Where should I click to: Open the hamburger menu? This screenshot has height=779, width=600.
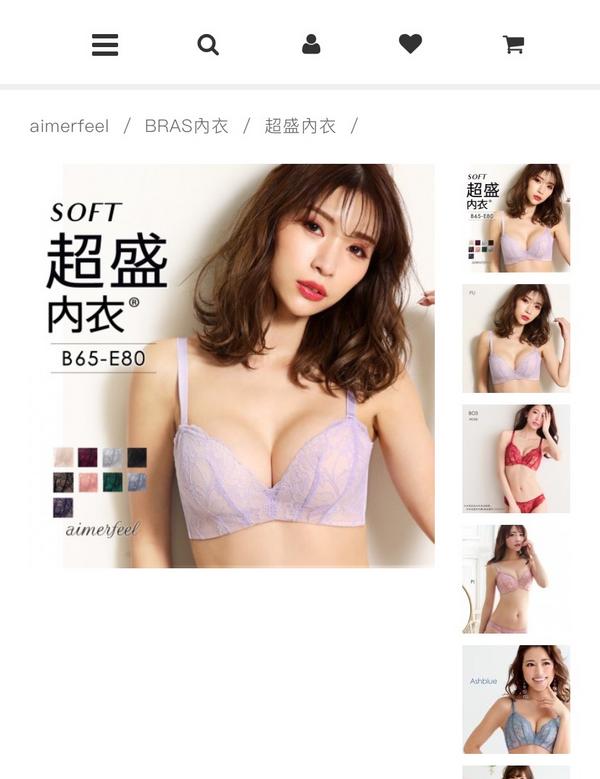pos(105,44)
